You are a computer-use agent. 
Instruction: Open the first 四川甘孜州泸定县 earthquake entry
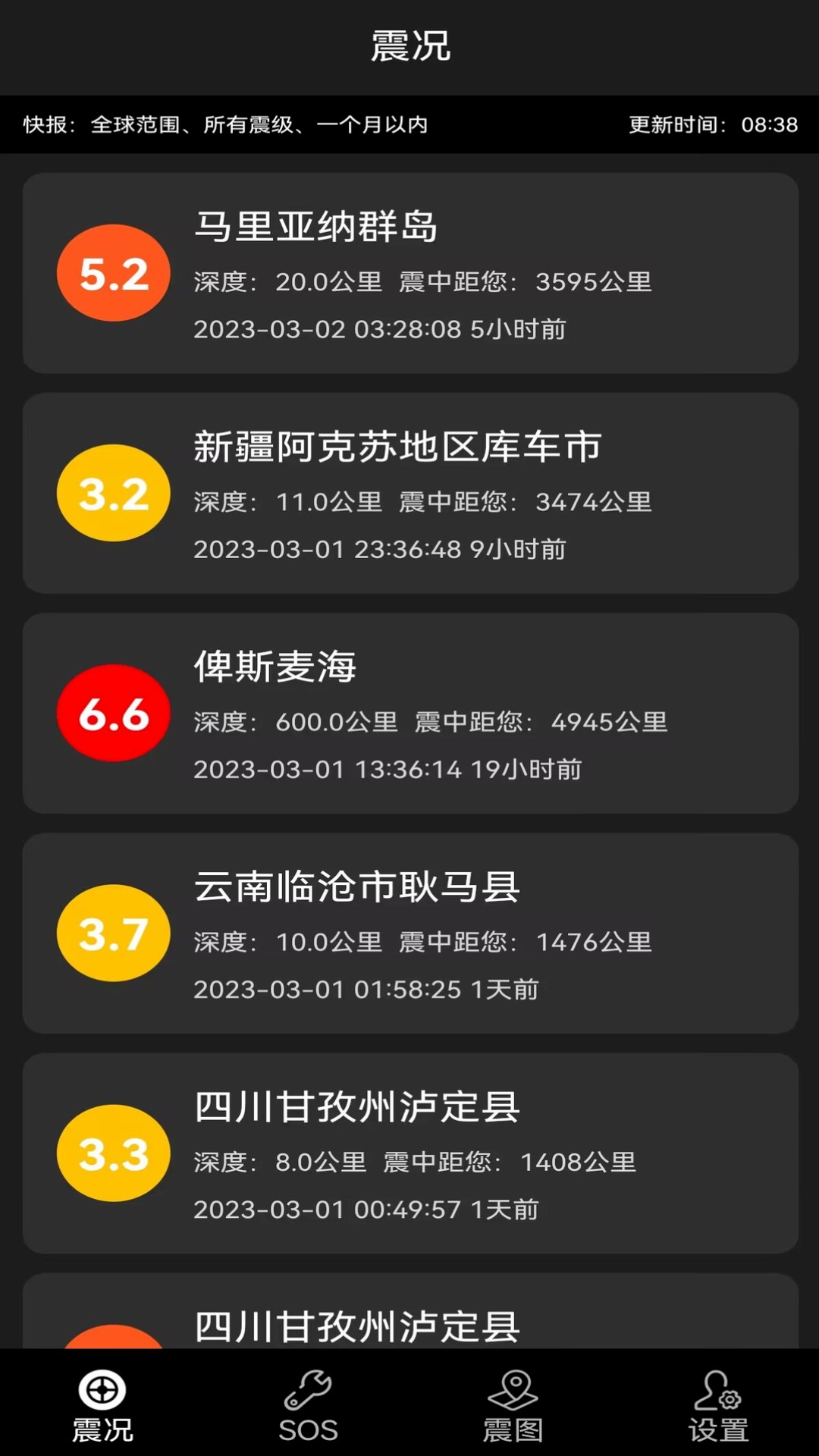(x=409, y=1153)
